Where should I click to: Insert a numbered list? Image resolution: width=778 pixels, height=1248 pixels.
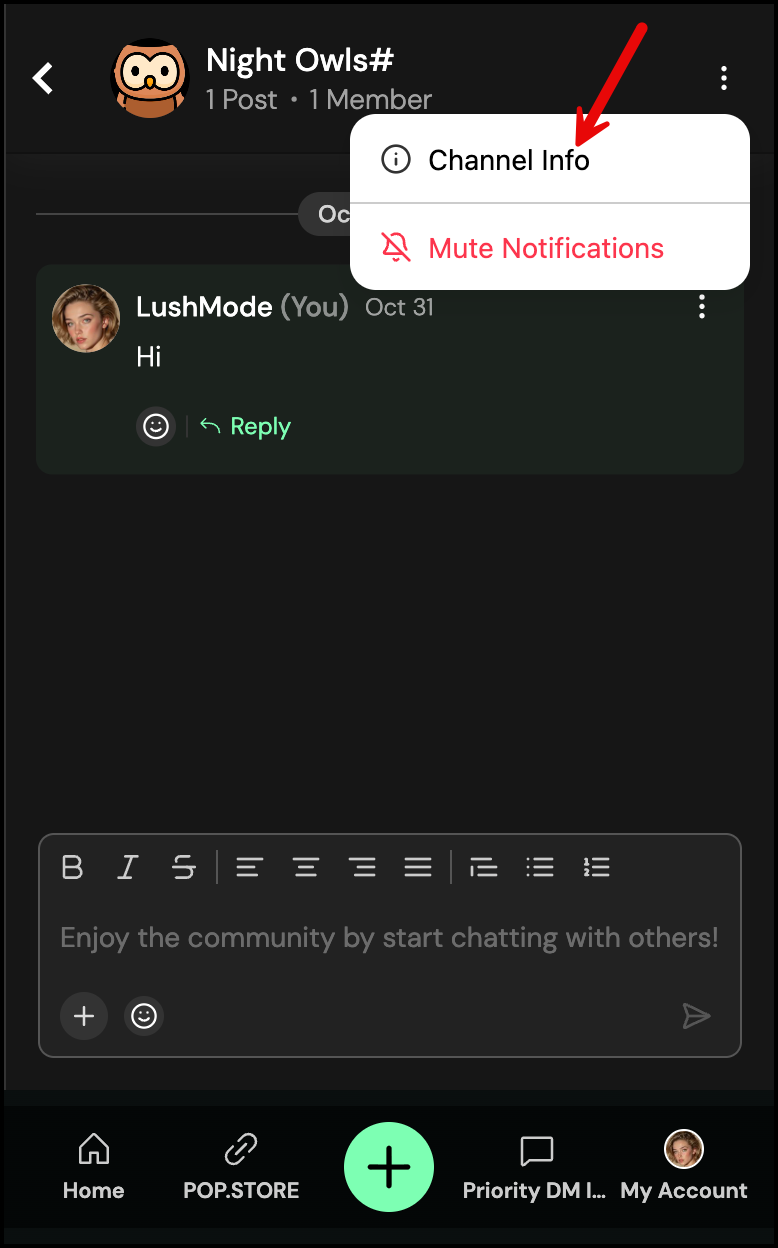tap(597, 867)
